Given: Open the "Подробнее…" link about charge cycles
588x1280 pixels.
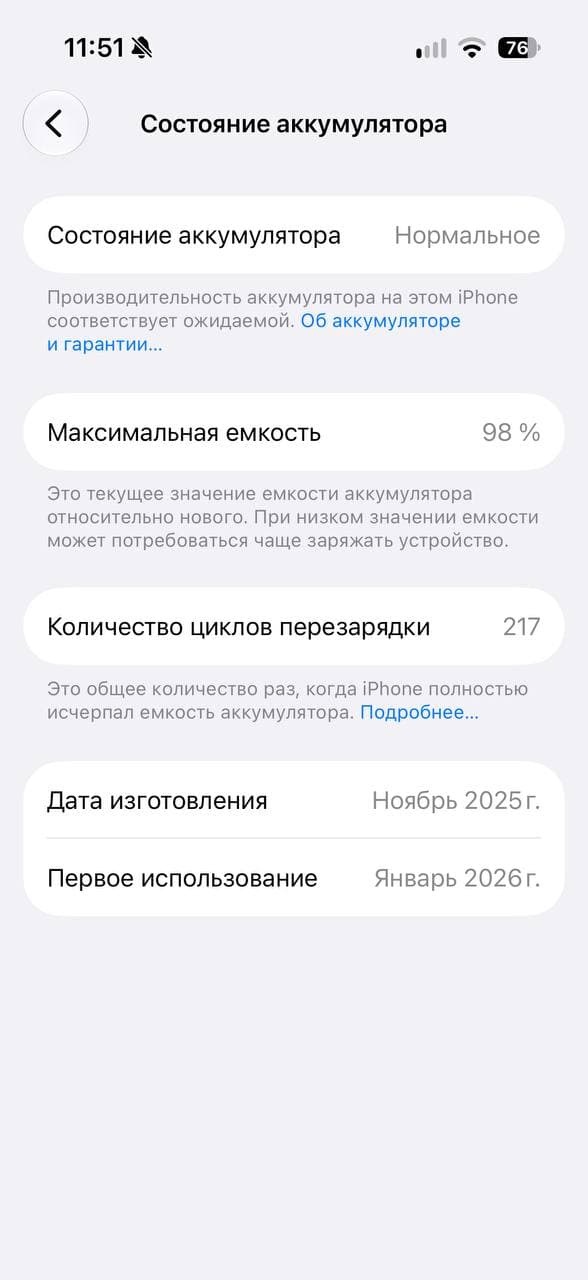Looking at the screenshot, I should coord(419,713).
